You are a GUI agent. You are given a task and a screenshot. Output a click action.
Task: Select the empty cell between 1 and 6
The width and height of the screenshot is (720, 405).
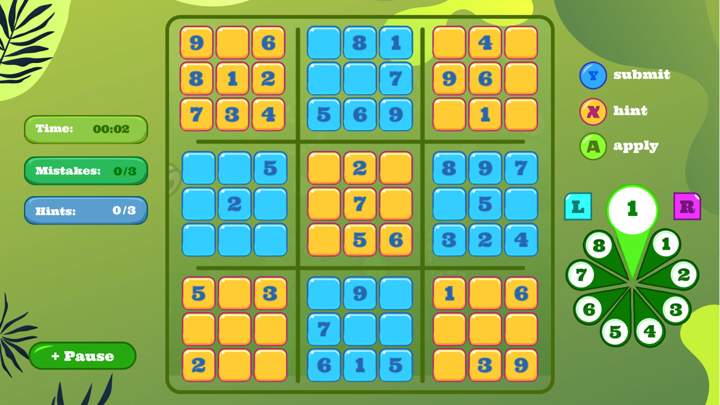[x=485, y=293]
